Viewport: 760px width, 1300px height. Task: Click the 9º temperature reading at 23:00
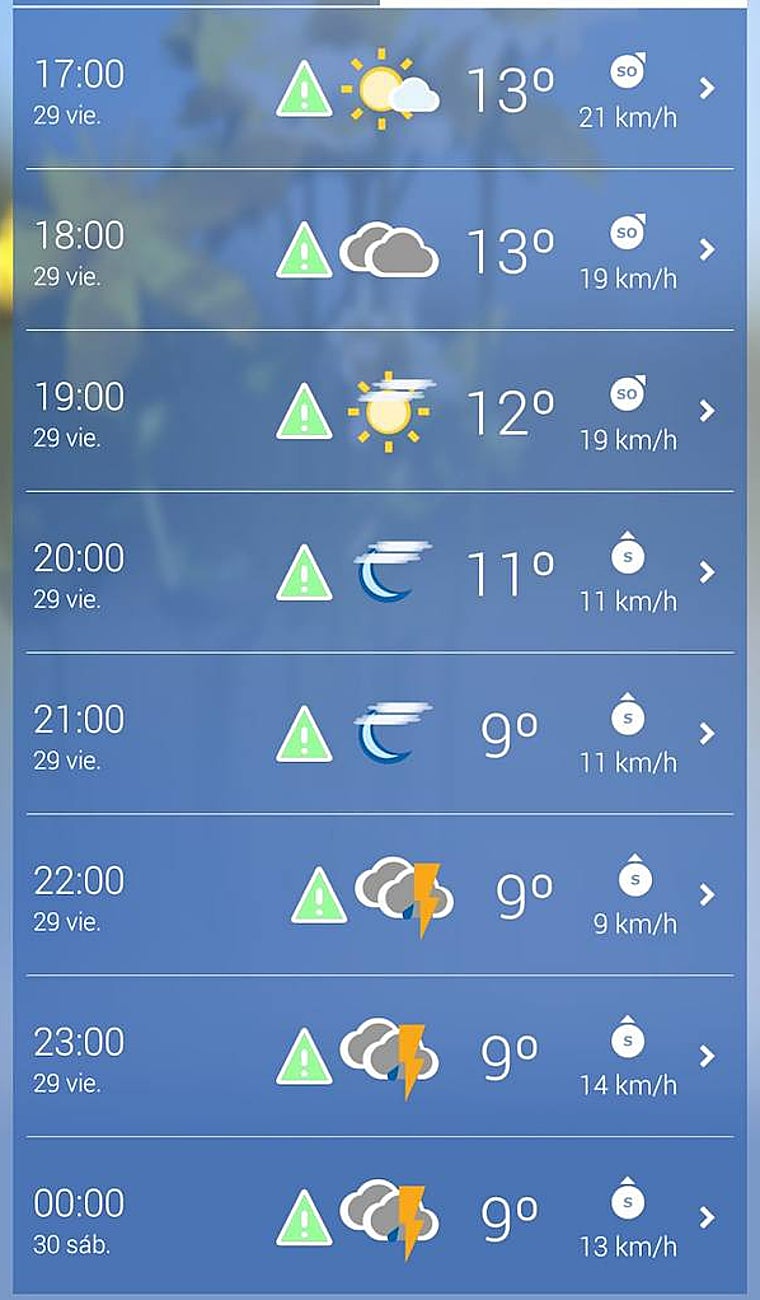[512, 1057]
